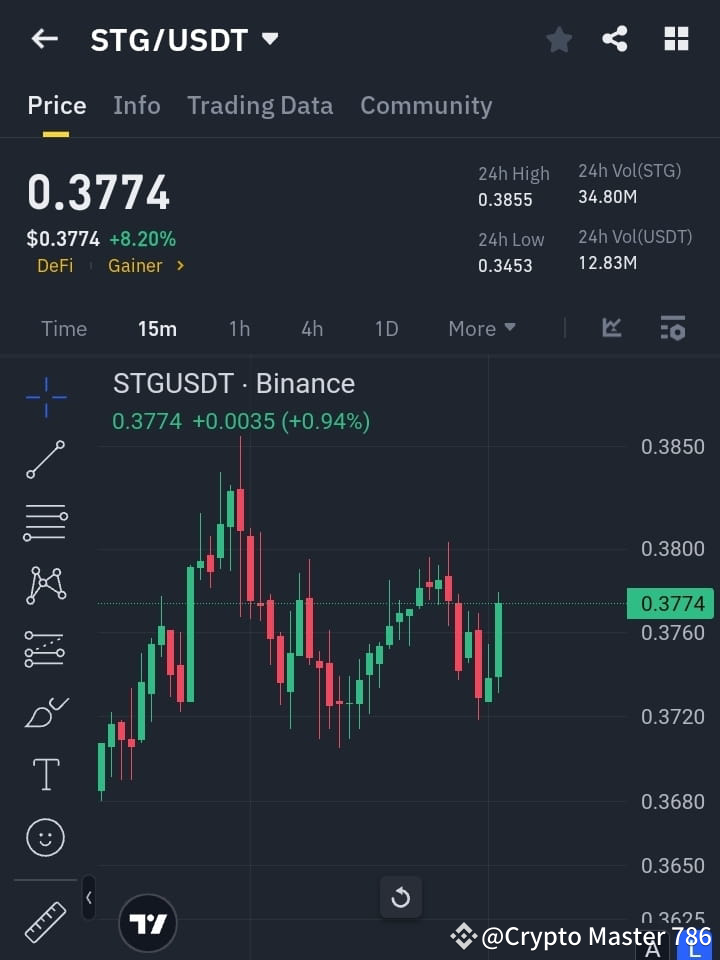The height and width of the screenshot is (960, 720).
Task: Select the brush drawing tool
Action: coord(45,711)
